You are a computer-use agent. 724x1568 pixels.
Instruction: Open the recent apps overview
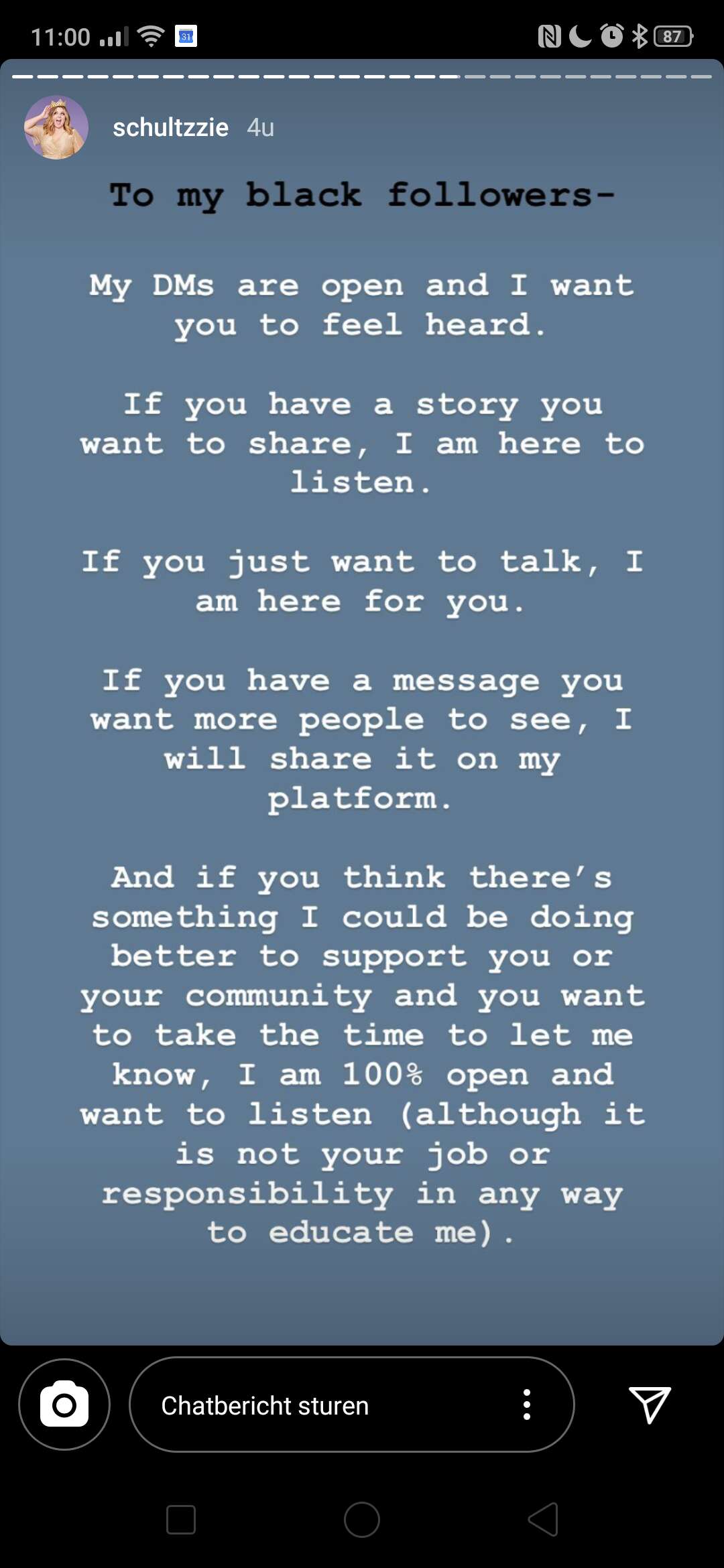click(181, 1519)
